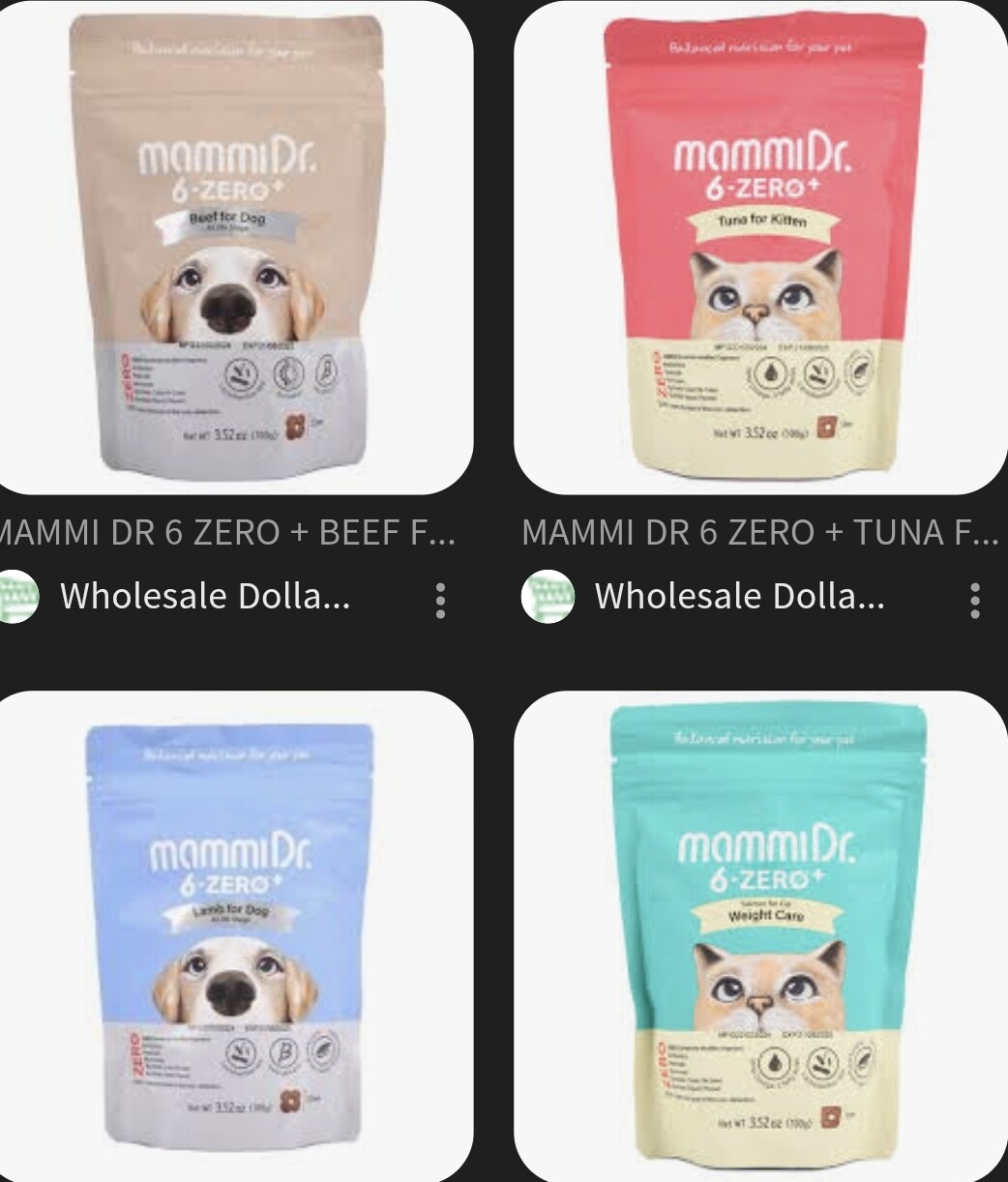This screenshot has width=1008, height=1182.
Task: Open overflow menu for the Beef result
Action: click(x=440, y=600)
